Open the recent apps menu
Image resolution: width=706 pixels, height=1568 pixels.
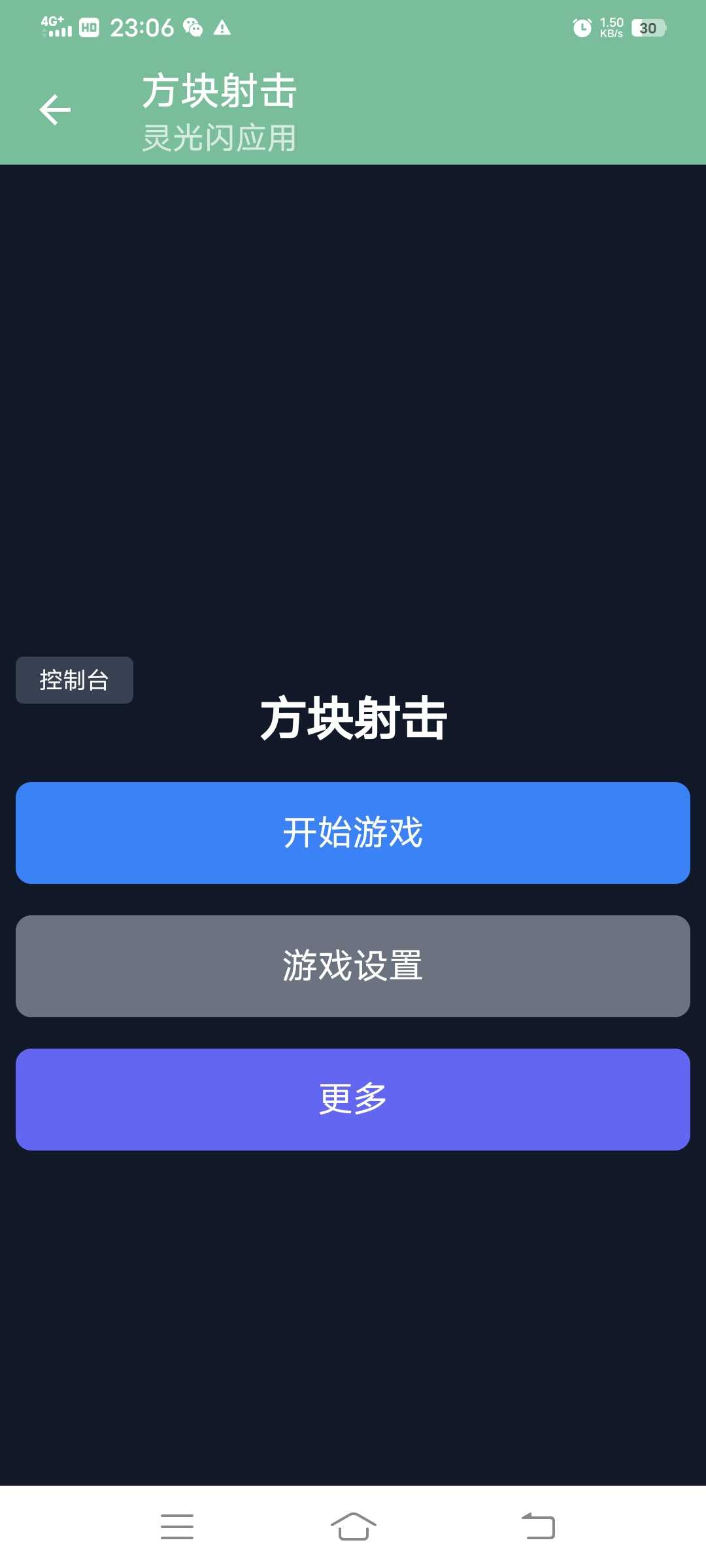177,1527
